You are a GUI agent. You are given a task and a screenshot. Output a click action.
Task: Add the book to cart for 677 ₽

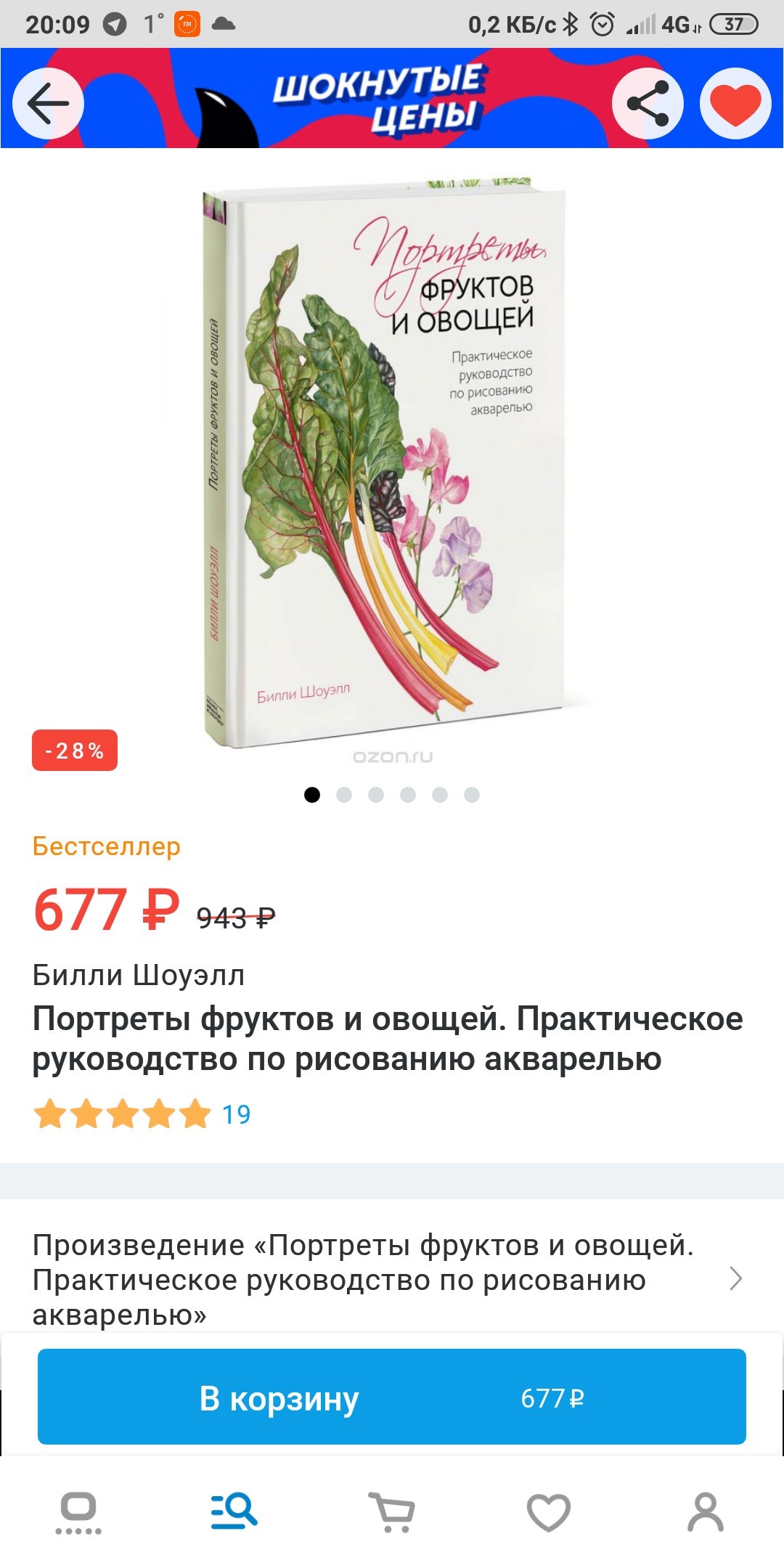pos(392,1397)
